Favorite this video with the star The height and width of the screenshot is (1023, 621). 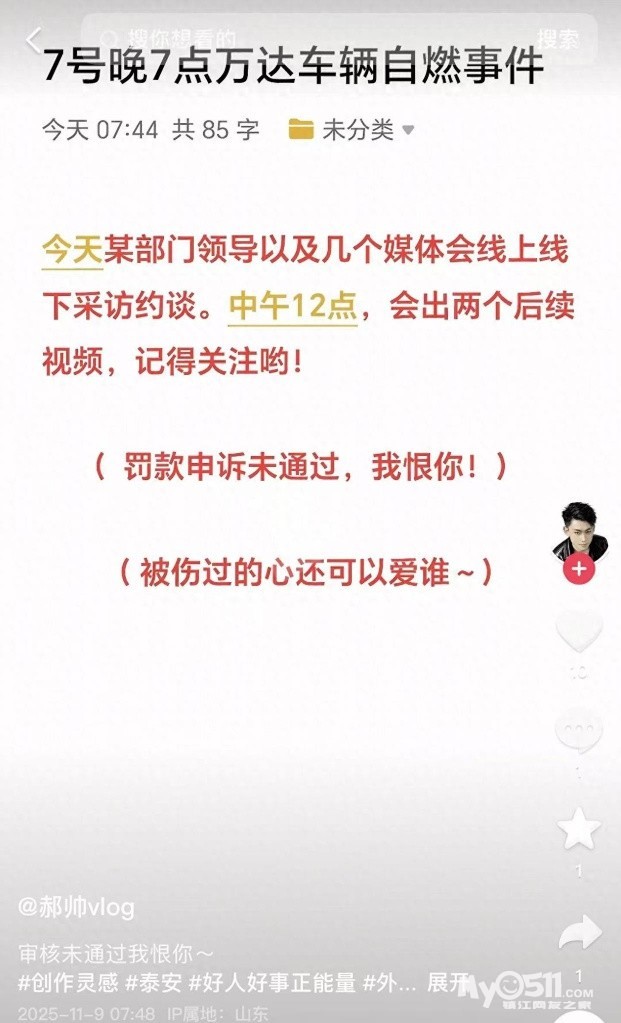click(x=578, y=830)
